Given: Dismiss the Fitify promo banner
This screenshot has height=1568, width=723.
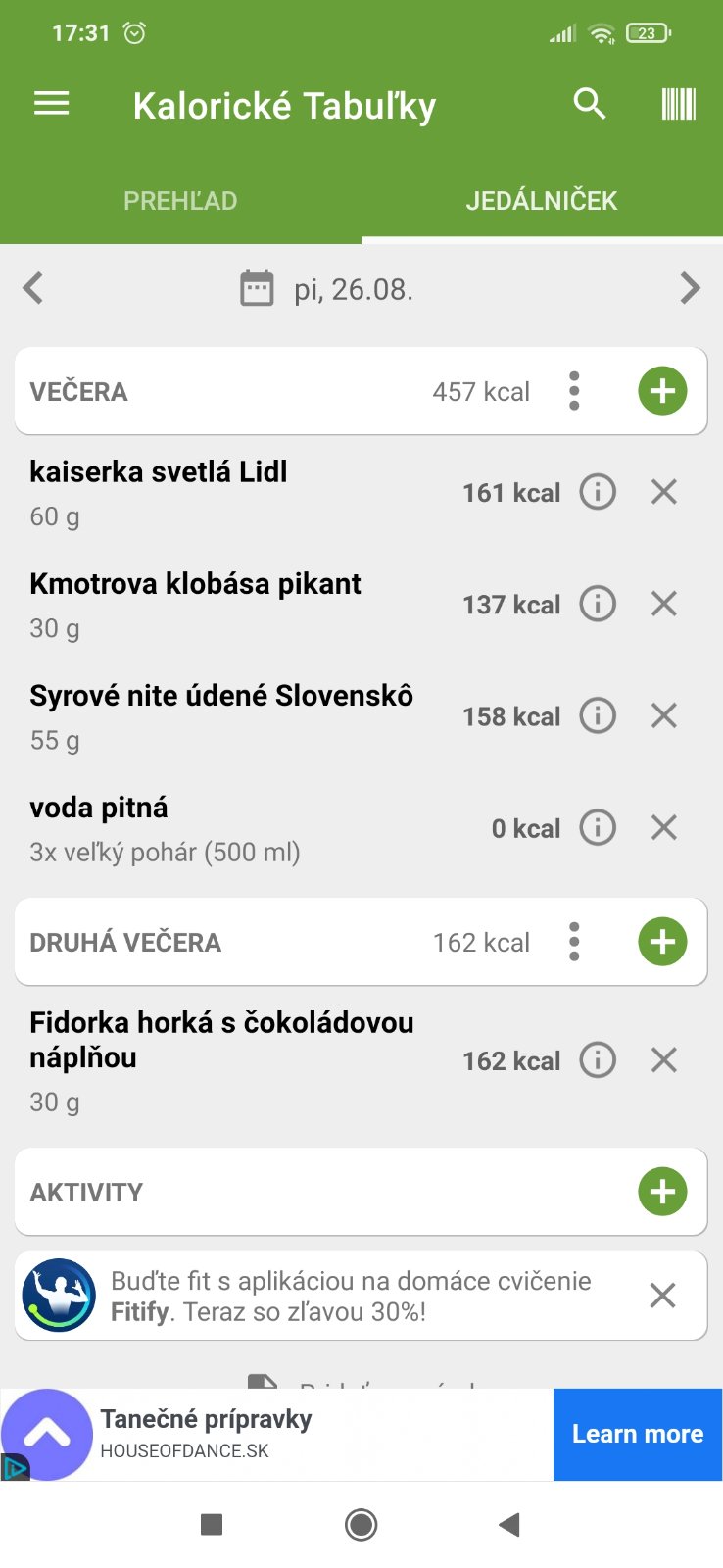Looking at the screenshot, I should point(663,1296).
